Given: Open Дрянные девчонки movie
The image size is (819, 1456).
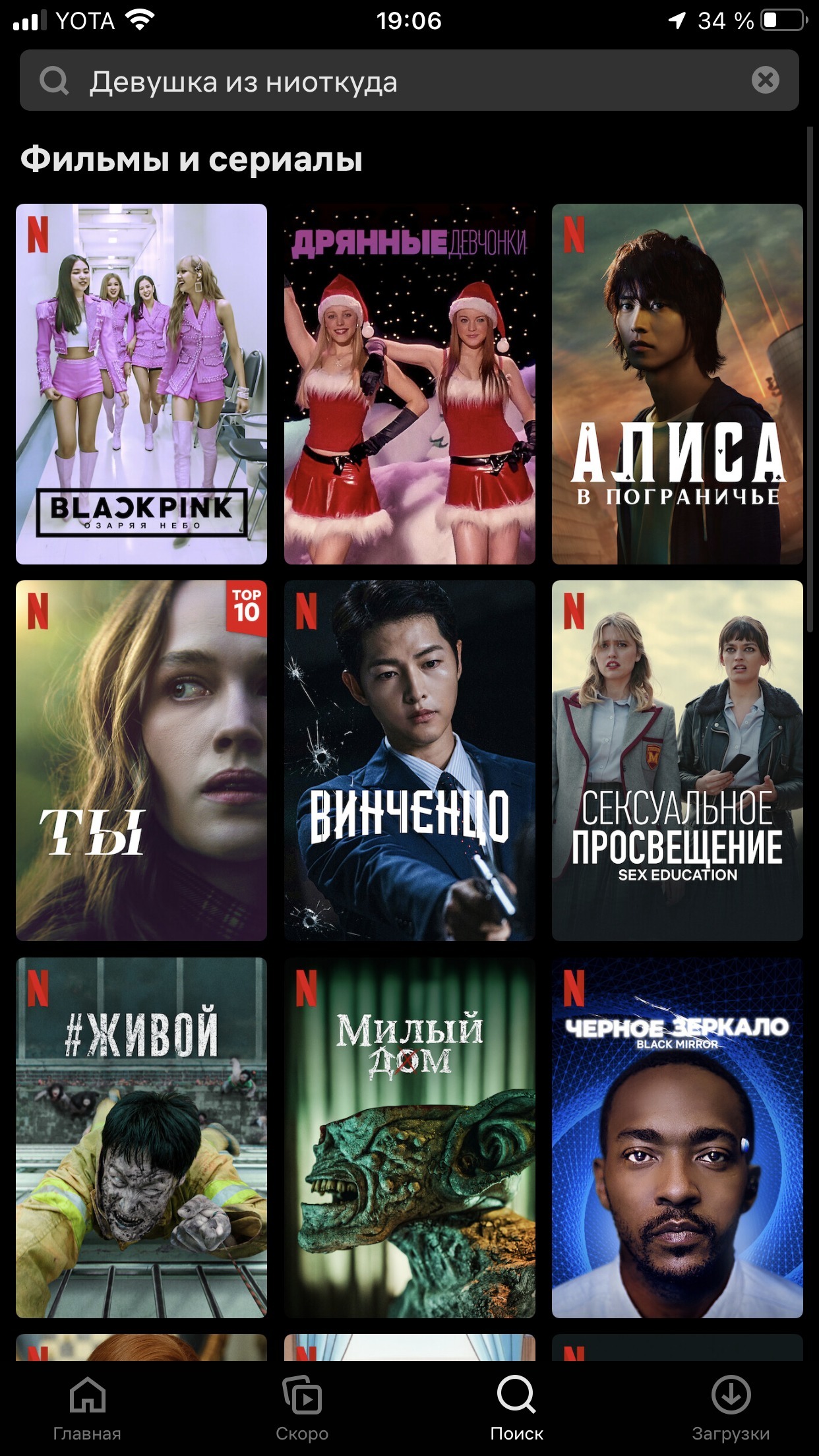Looking at the screenshot, I should (x=409, y=384).
